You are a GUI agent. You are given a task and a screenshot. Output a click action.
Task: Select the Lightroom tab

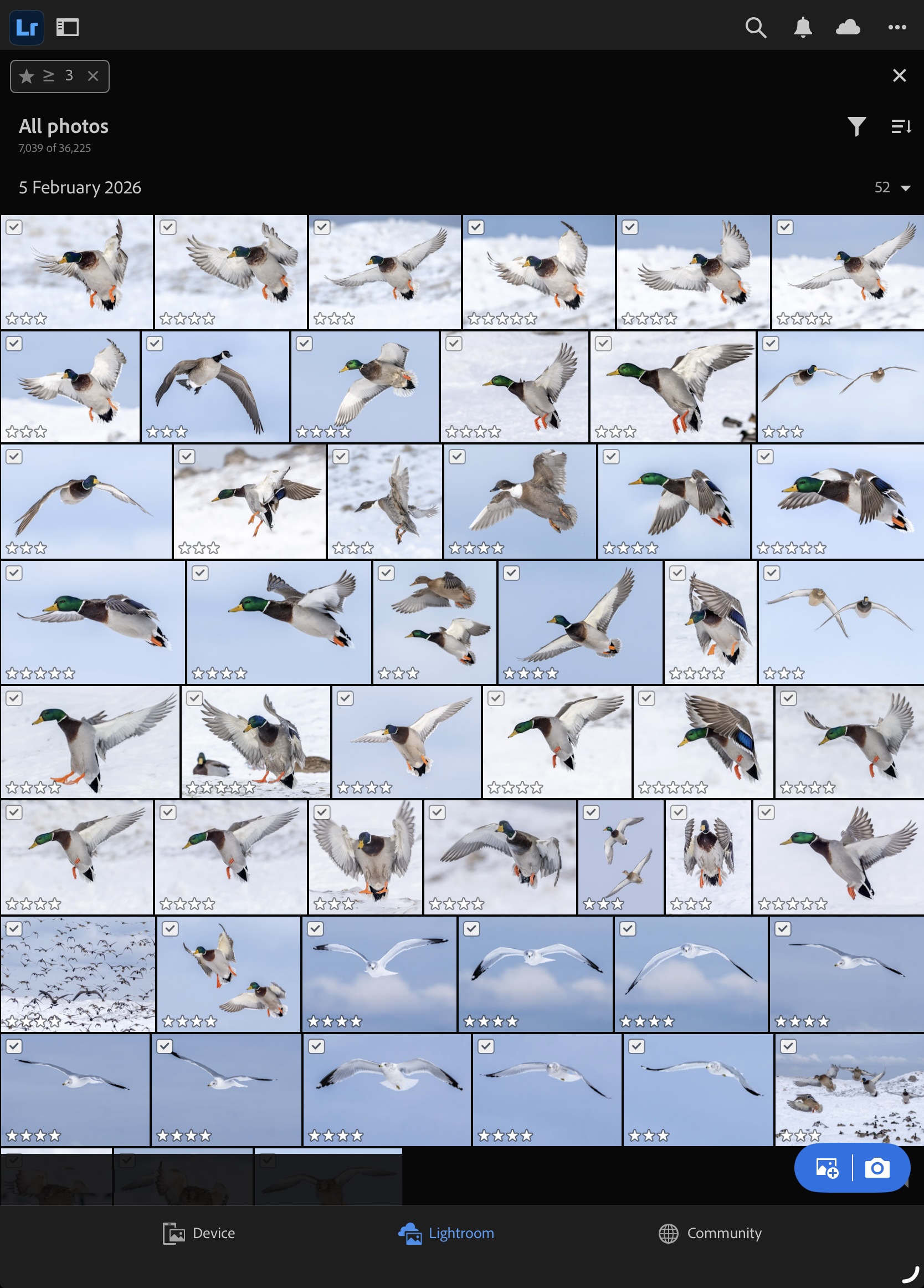pyautogui.click(x=446, y=1233)
